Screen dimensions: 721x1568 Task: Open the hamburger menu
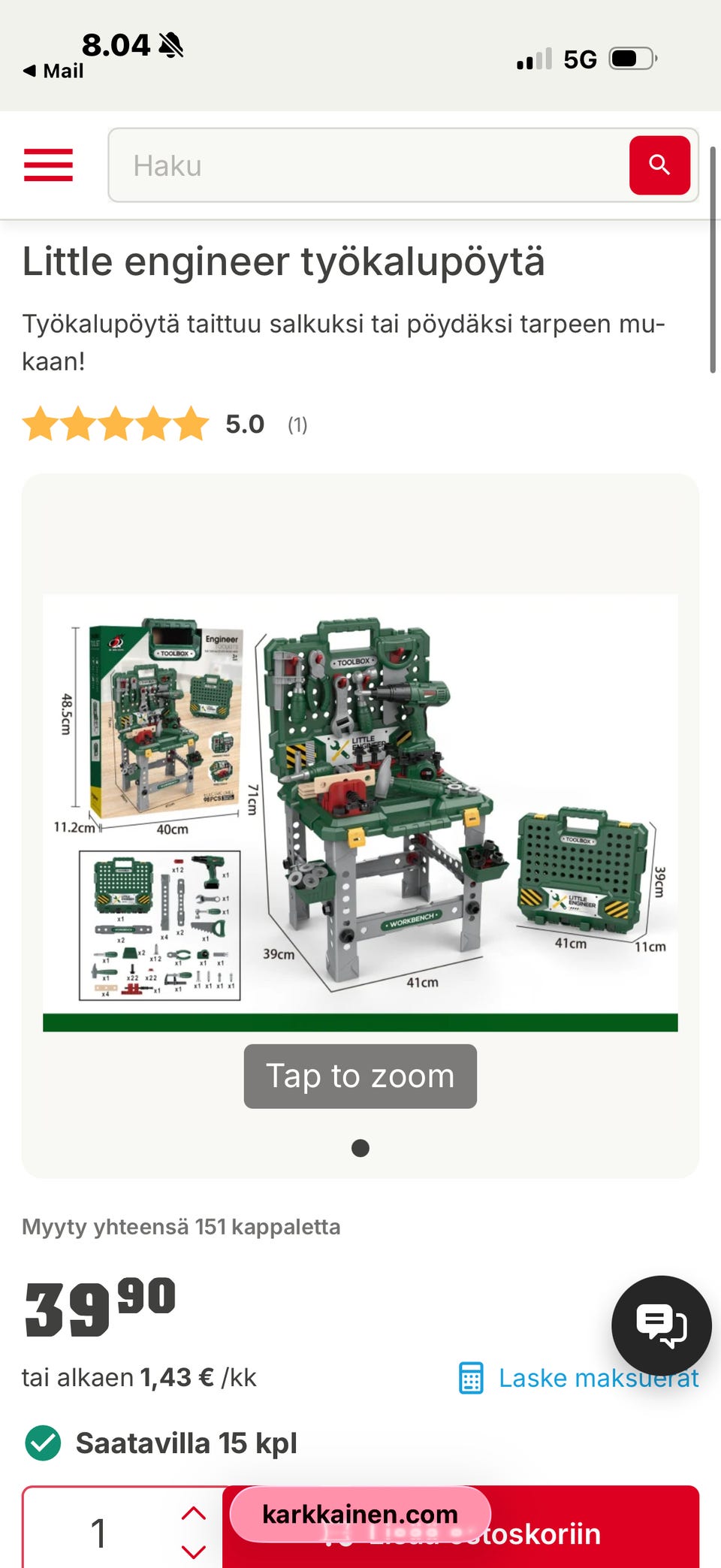coord(48,165)
